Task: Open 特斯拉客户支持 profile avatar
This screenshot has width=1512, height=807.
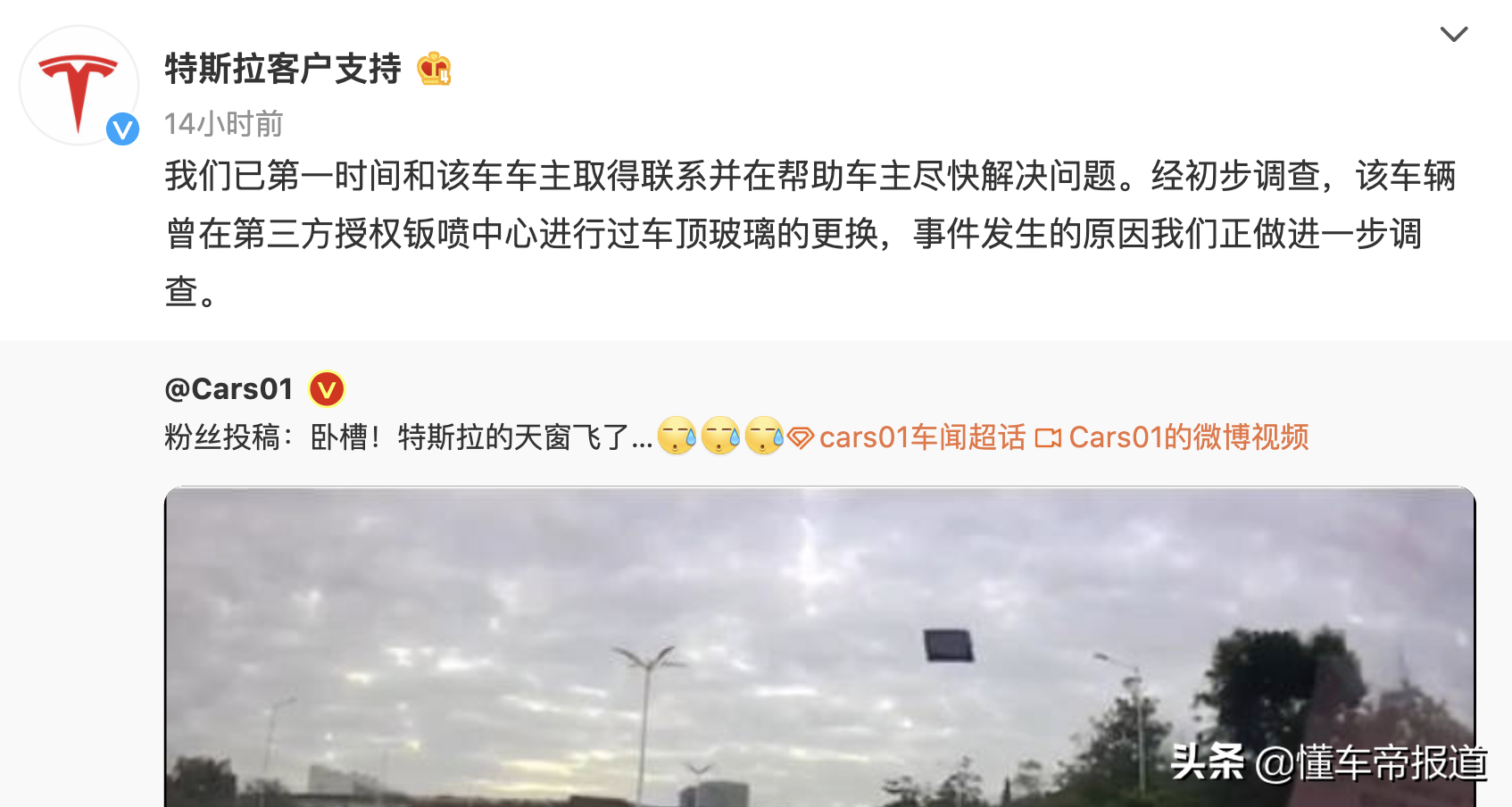Action: point(79,86)
